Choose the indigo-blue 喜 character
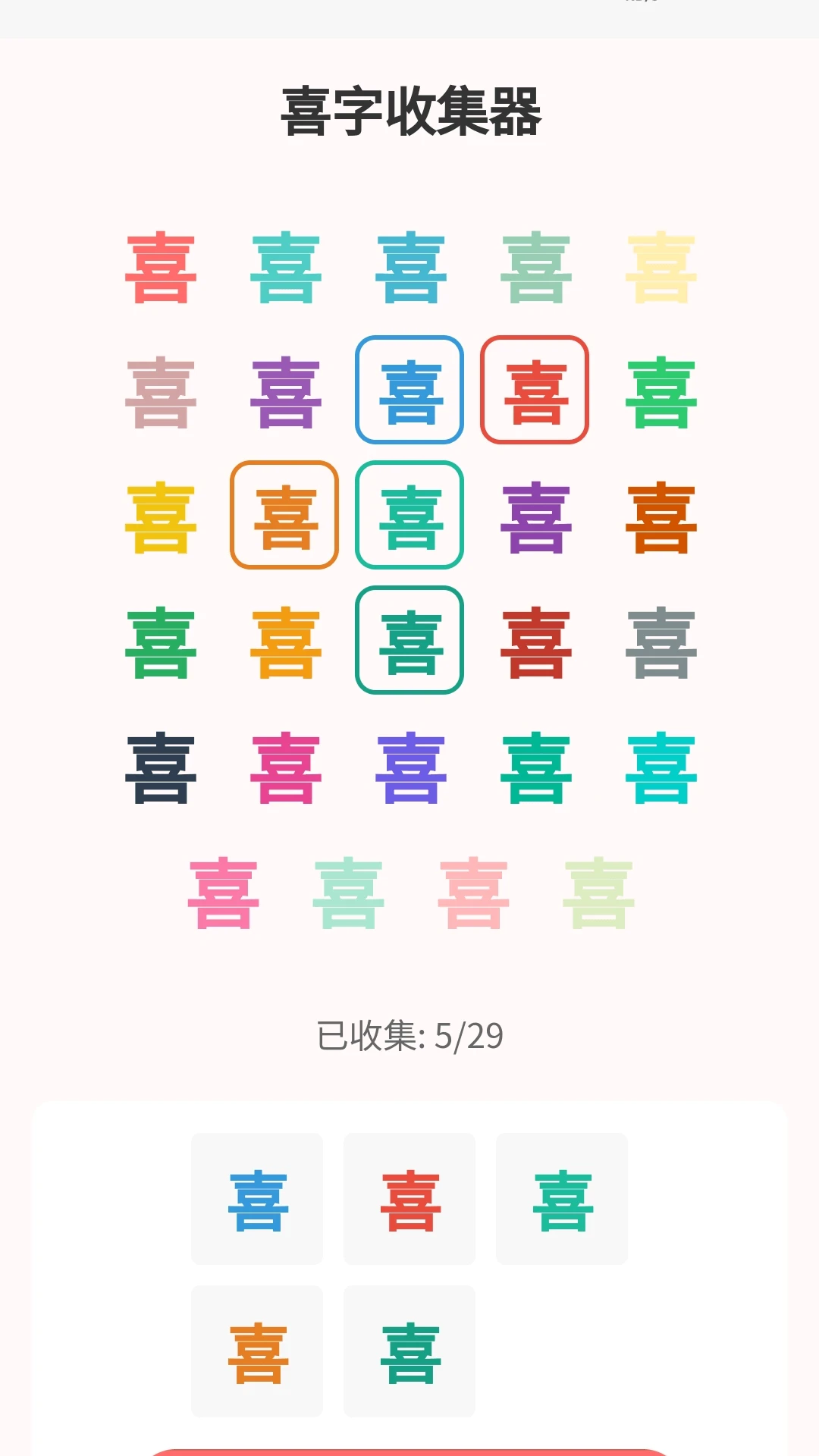Image resolution: width=819 pixels, height=1456 pixels. (410, 767)
